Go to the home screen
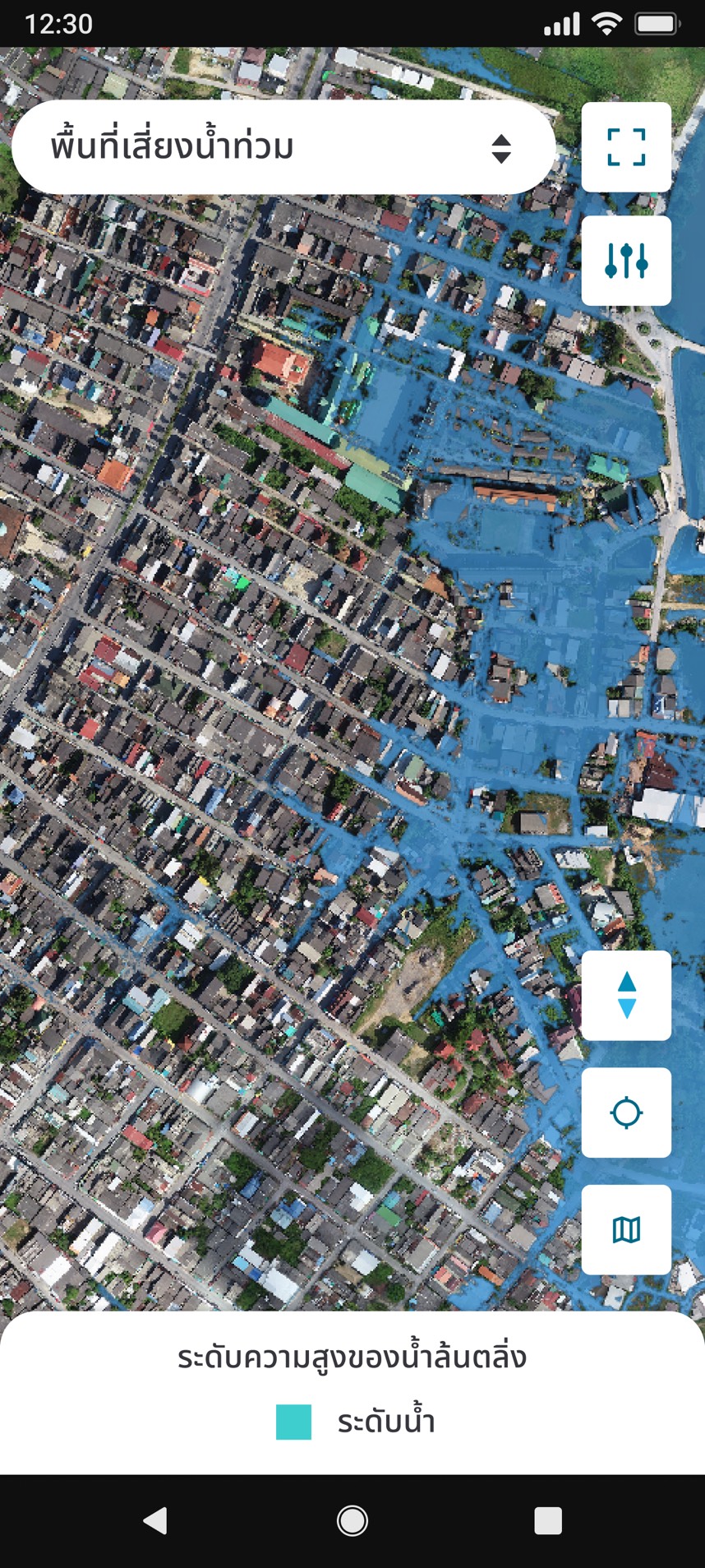The height and width of the screenshot is (1568, 705). (x=352, y=1520)
